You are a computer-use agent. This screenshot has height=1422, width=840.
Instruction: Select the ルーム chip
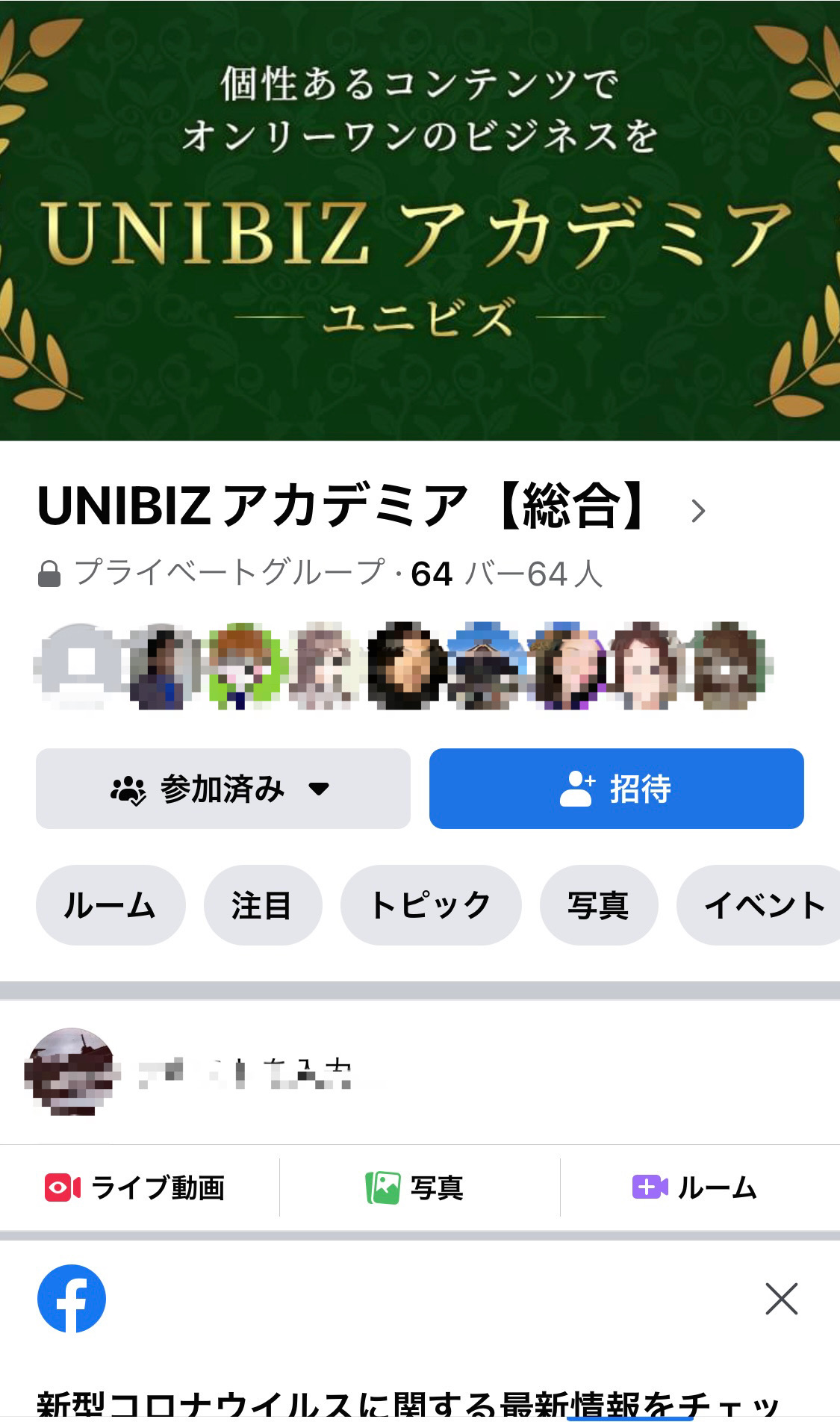[110, 905]
